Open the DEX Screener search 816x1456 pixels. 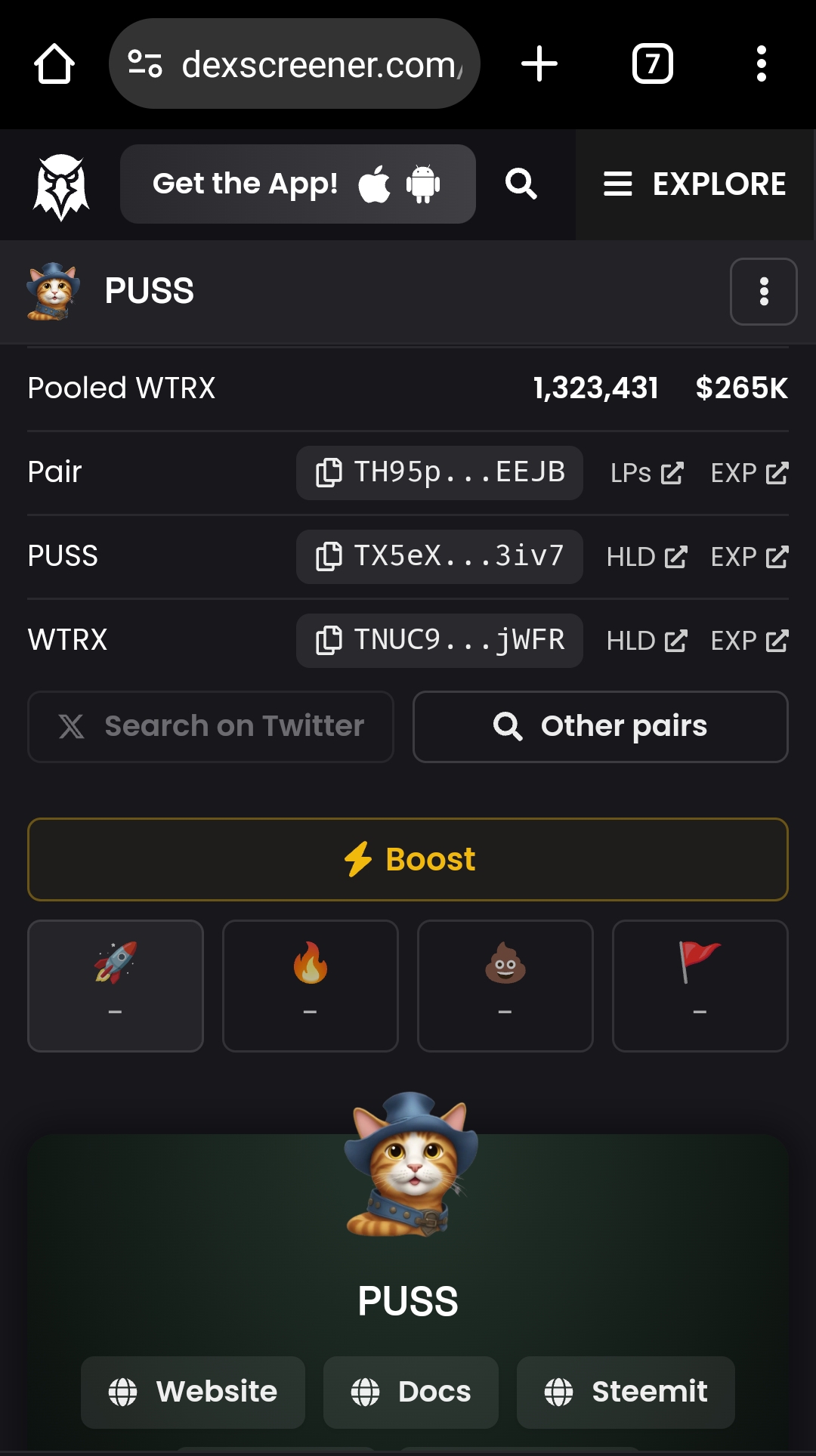click(521, 184)
